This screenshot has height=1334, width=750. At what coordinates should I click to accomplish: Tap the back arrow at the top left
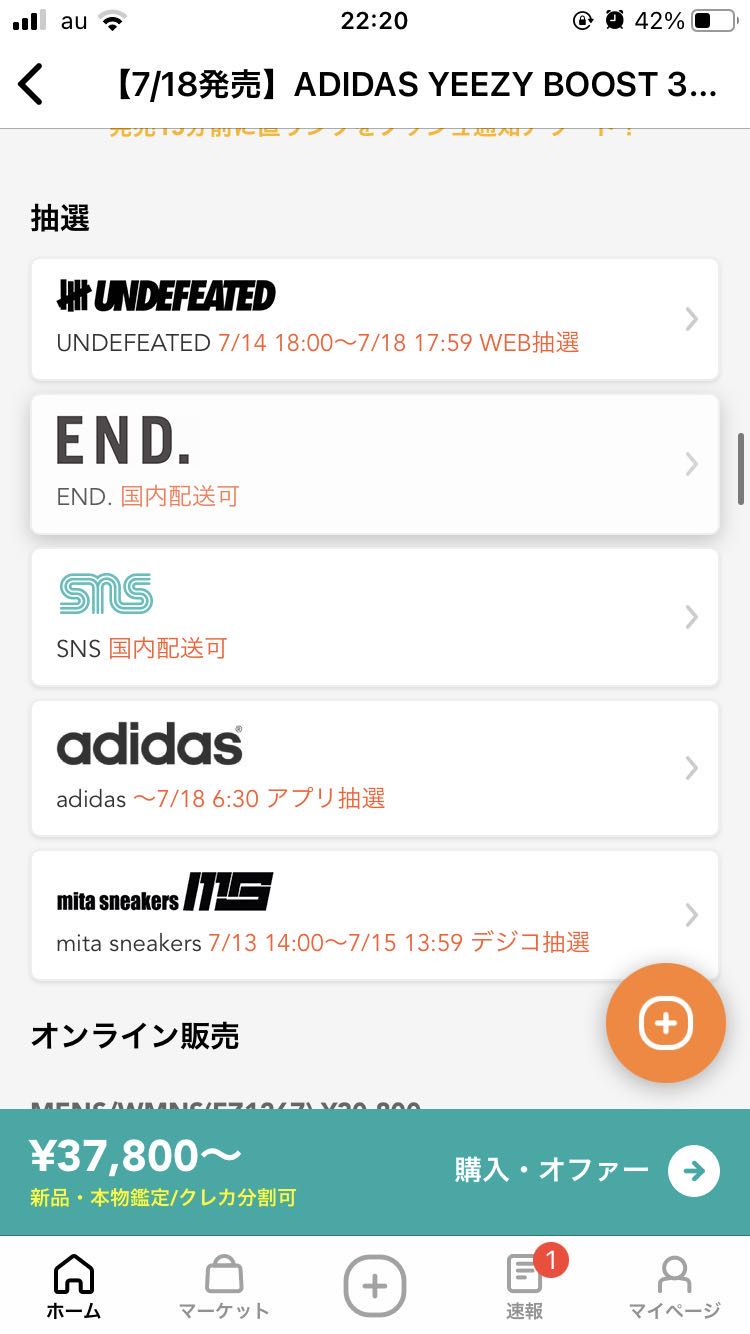tap(32, 85)
